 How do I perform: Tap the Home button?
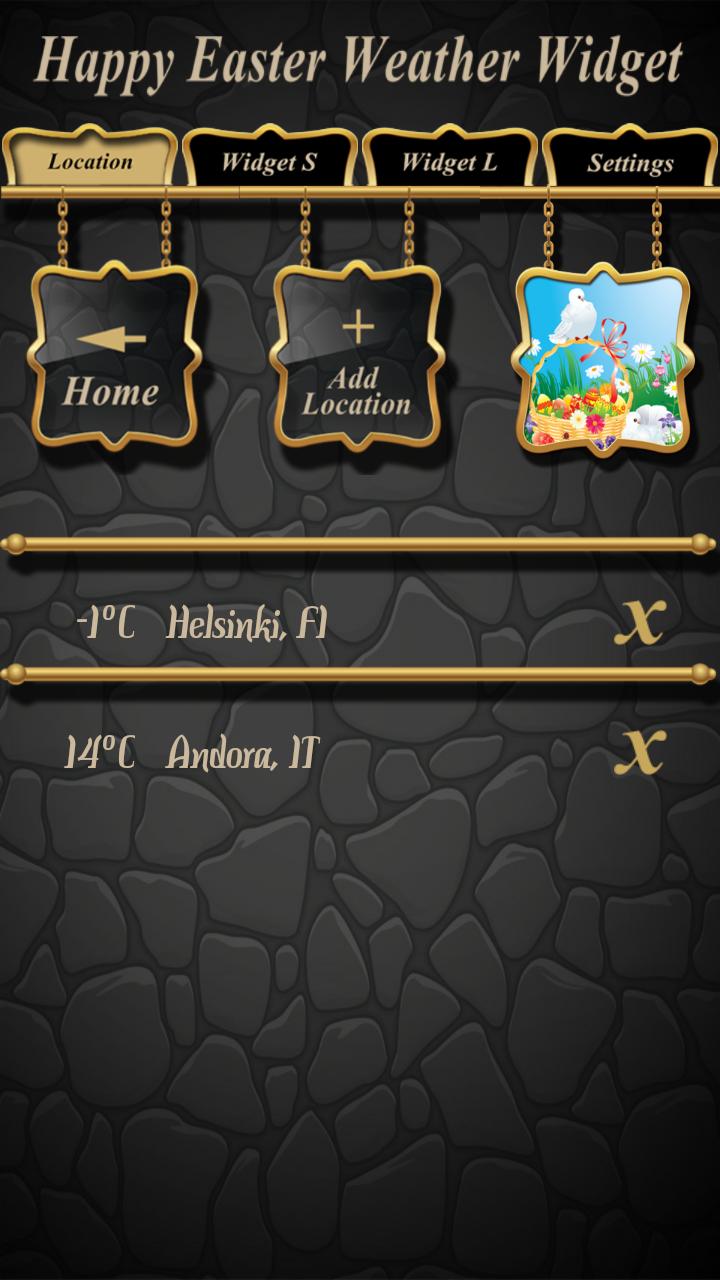(x=112, y=356)
